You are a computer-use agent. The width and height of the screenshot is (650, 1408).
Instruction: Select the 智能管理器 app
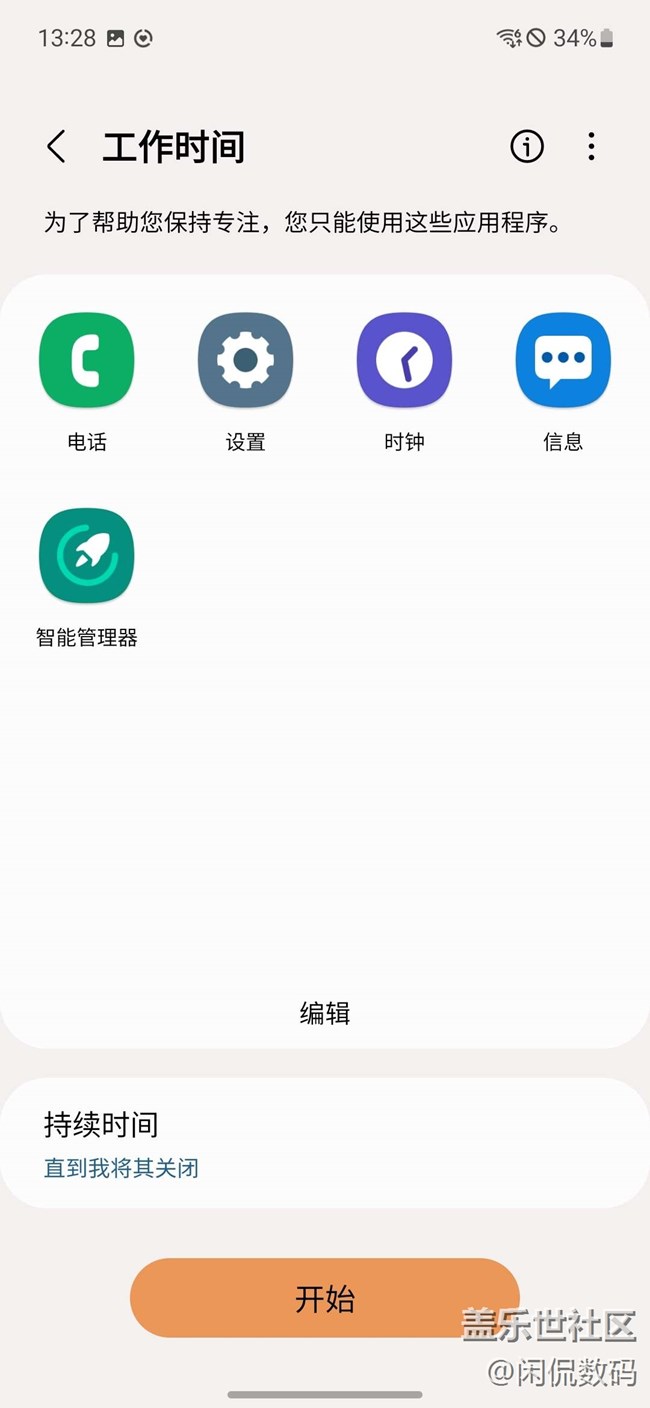[x=87, y=556]
